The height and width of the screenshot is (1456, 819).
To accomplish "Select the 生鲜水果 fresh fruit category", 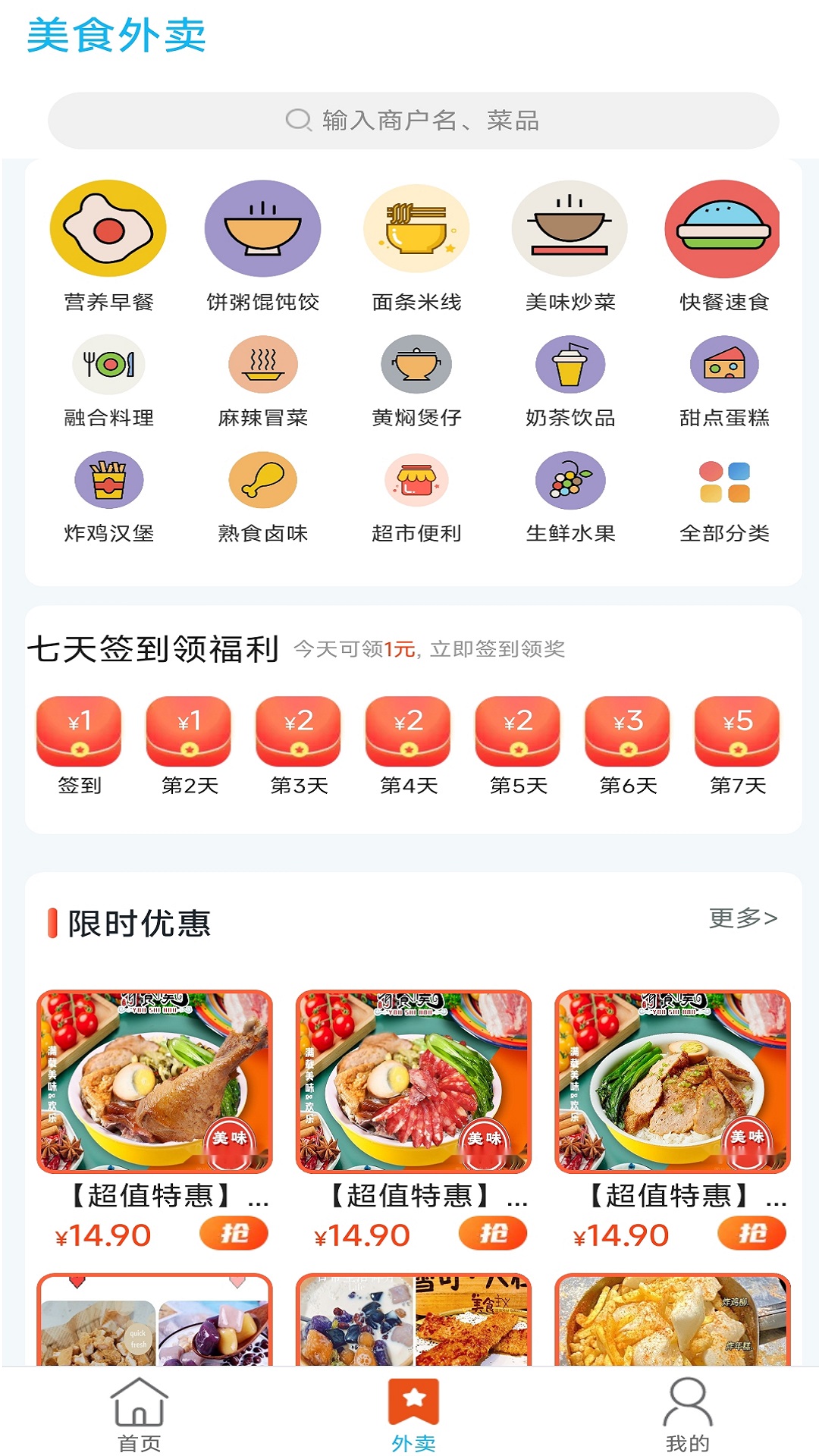I will 570,482.
